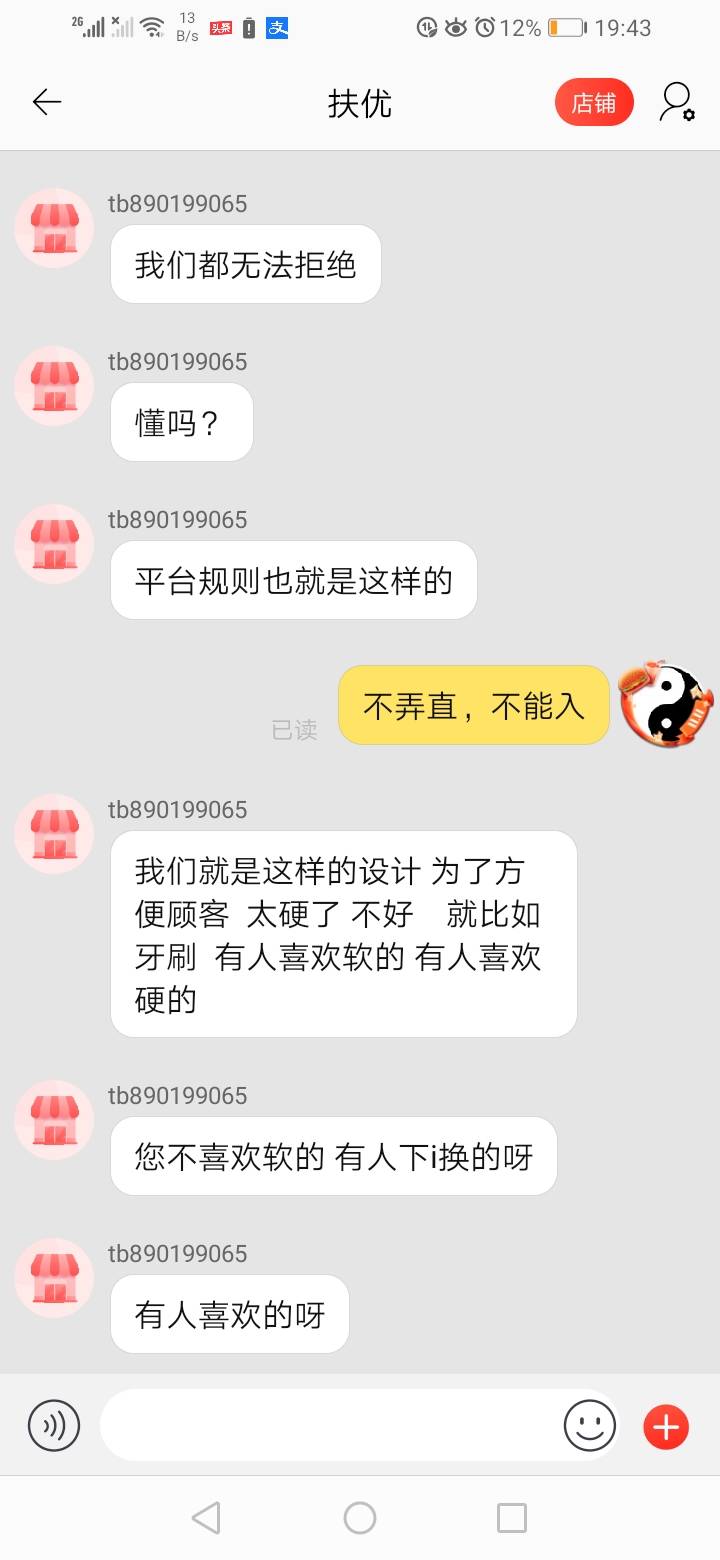The width and height of the screenshot is (720, 1560).
Task: Open the contact settings icon in header
Action: click(676, 102)
